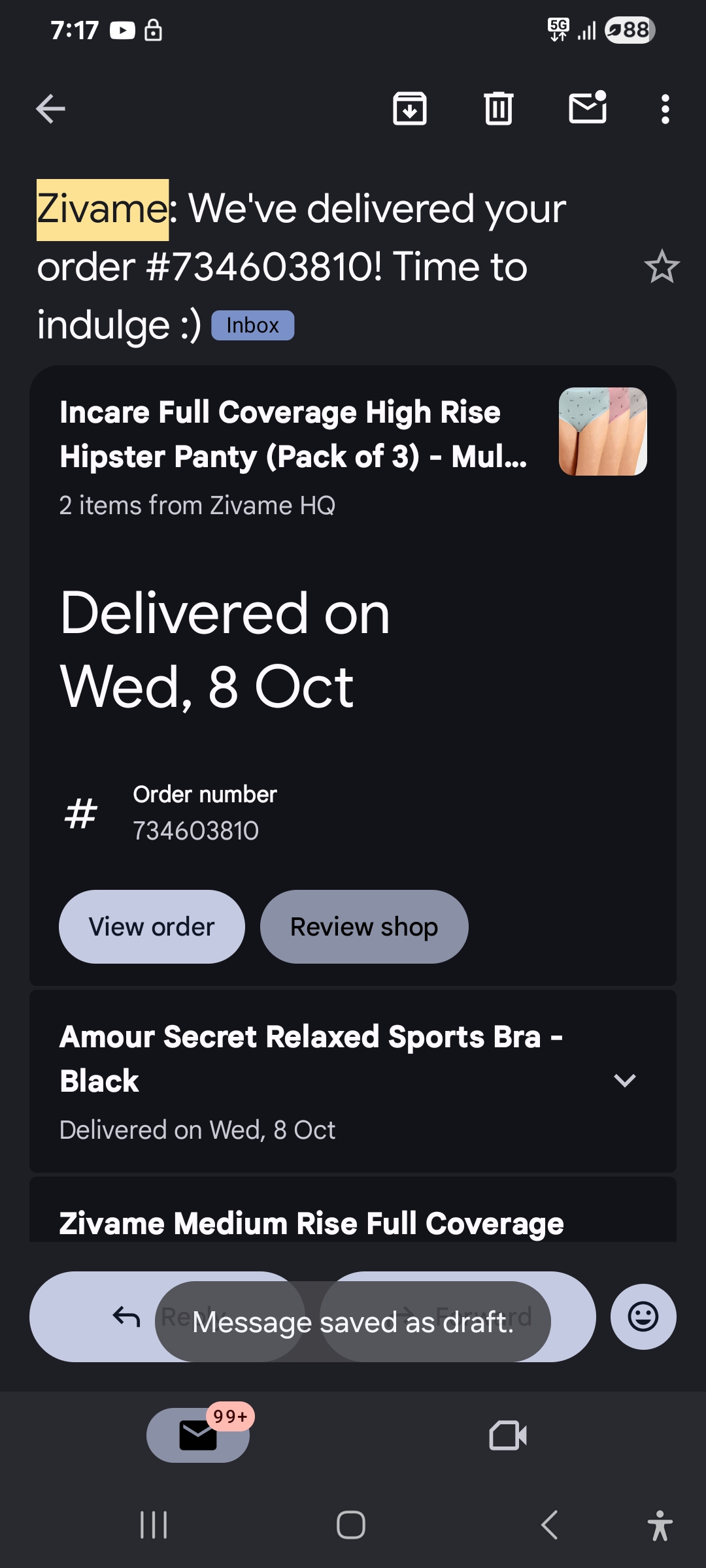Screen dimensions: 706x1568
Task: Archive this Zivame email
Action: [x=410, y=108]
